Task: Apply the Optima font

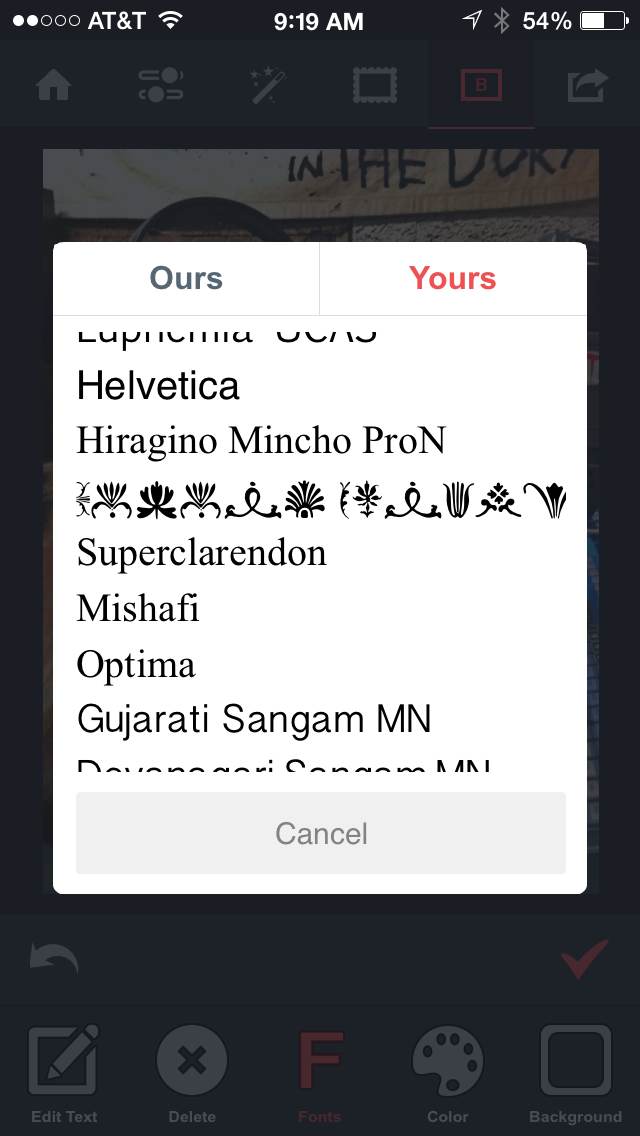Action: 136,665
